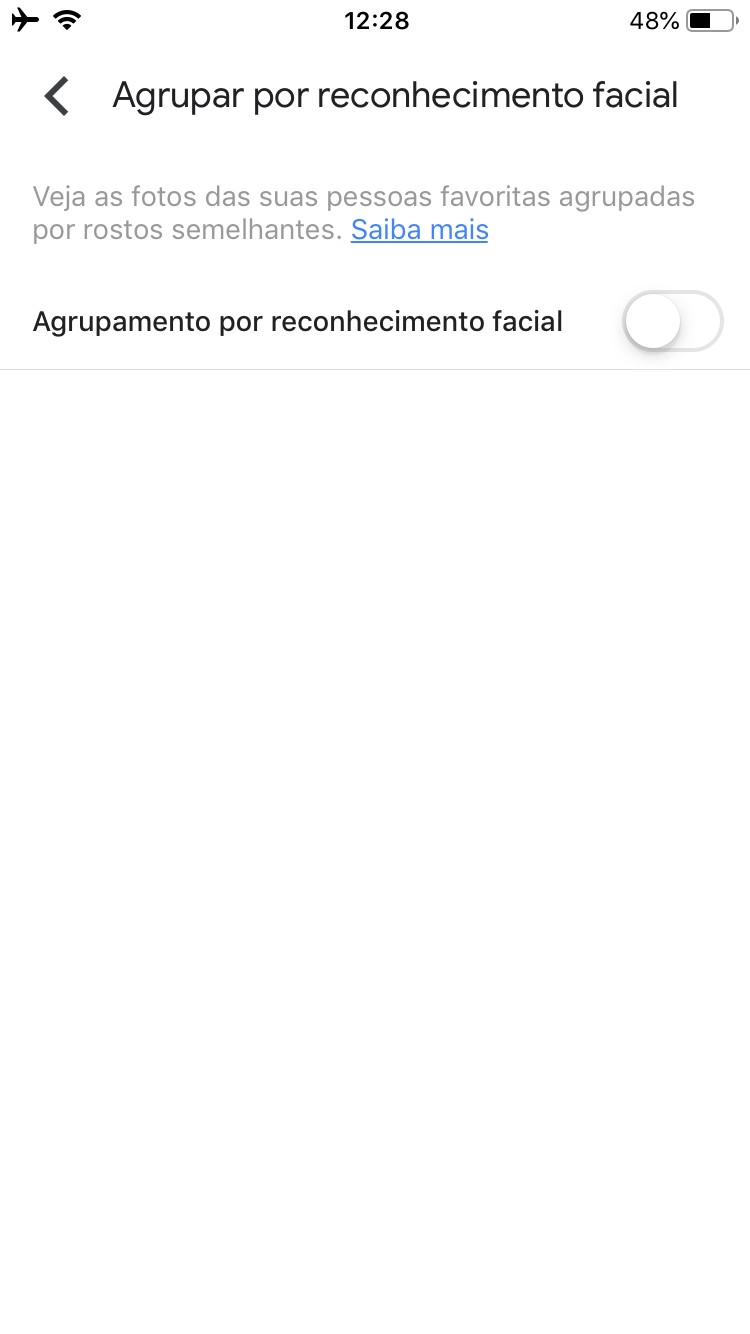Go back using the arrow at top
This screenshot has width=750, height=1334.
tap(57, 96)
